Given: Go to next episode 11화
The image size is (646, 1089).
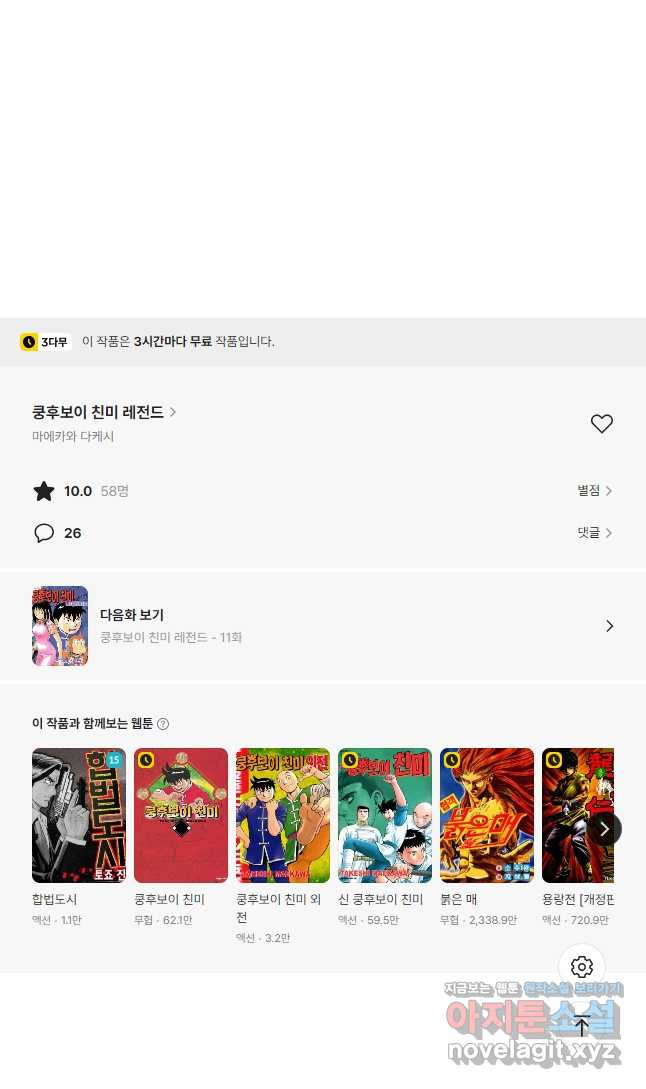Looking at the screenshot, I should 322,626.
